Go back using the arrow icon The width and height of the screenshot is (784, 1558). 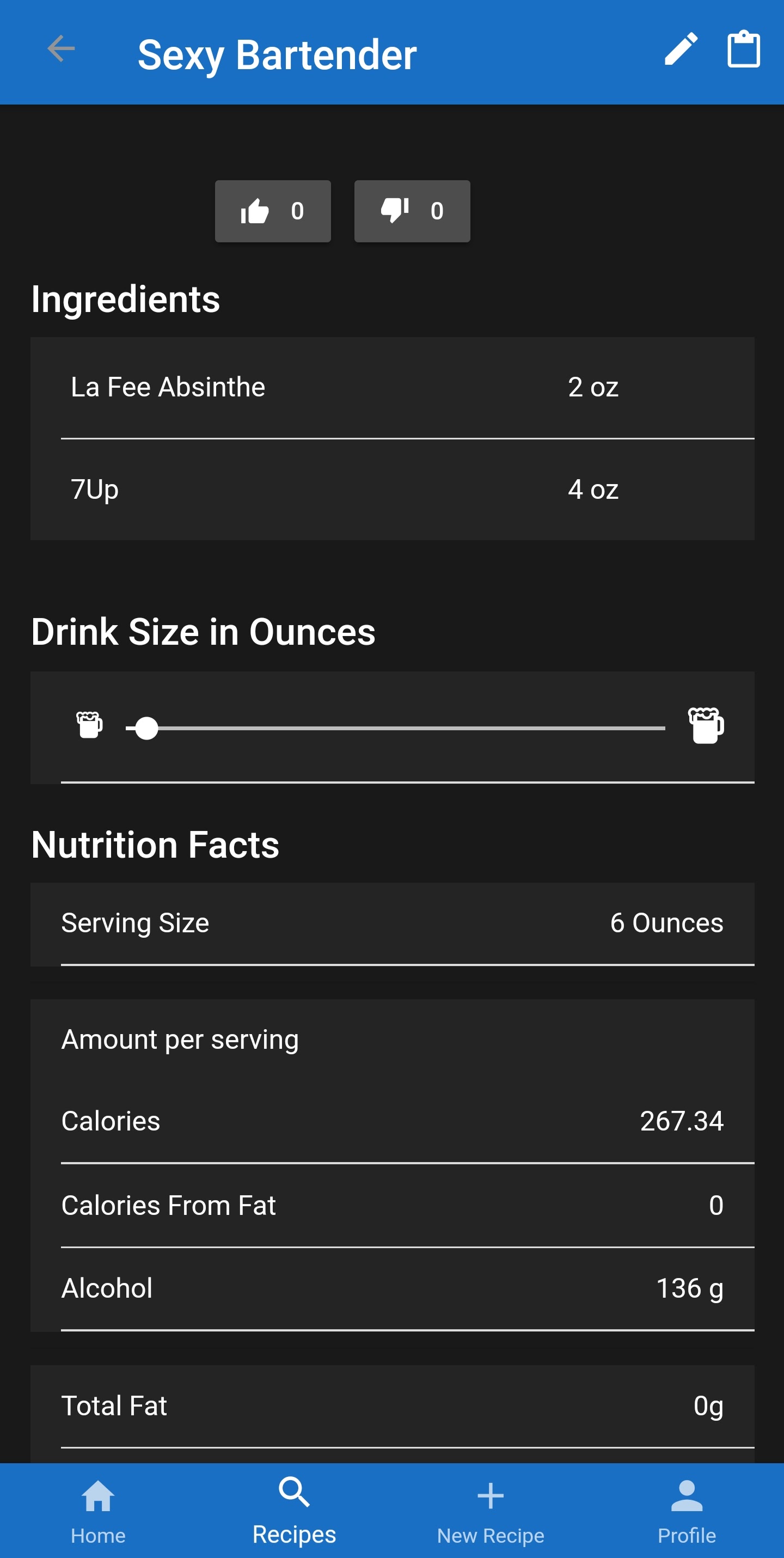click(61, 49)
